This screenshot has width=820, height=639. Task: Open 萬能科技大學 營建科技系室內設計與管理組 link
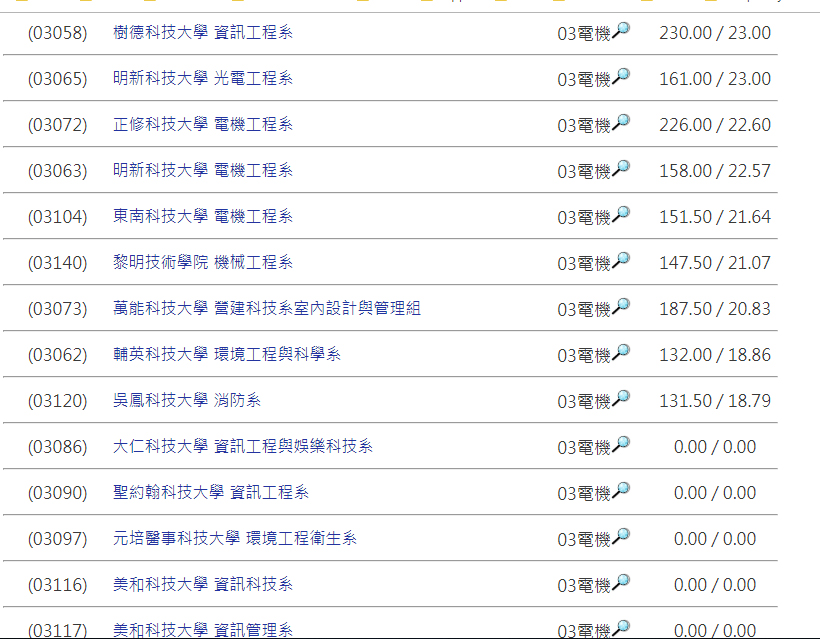(266, 309)
